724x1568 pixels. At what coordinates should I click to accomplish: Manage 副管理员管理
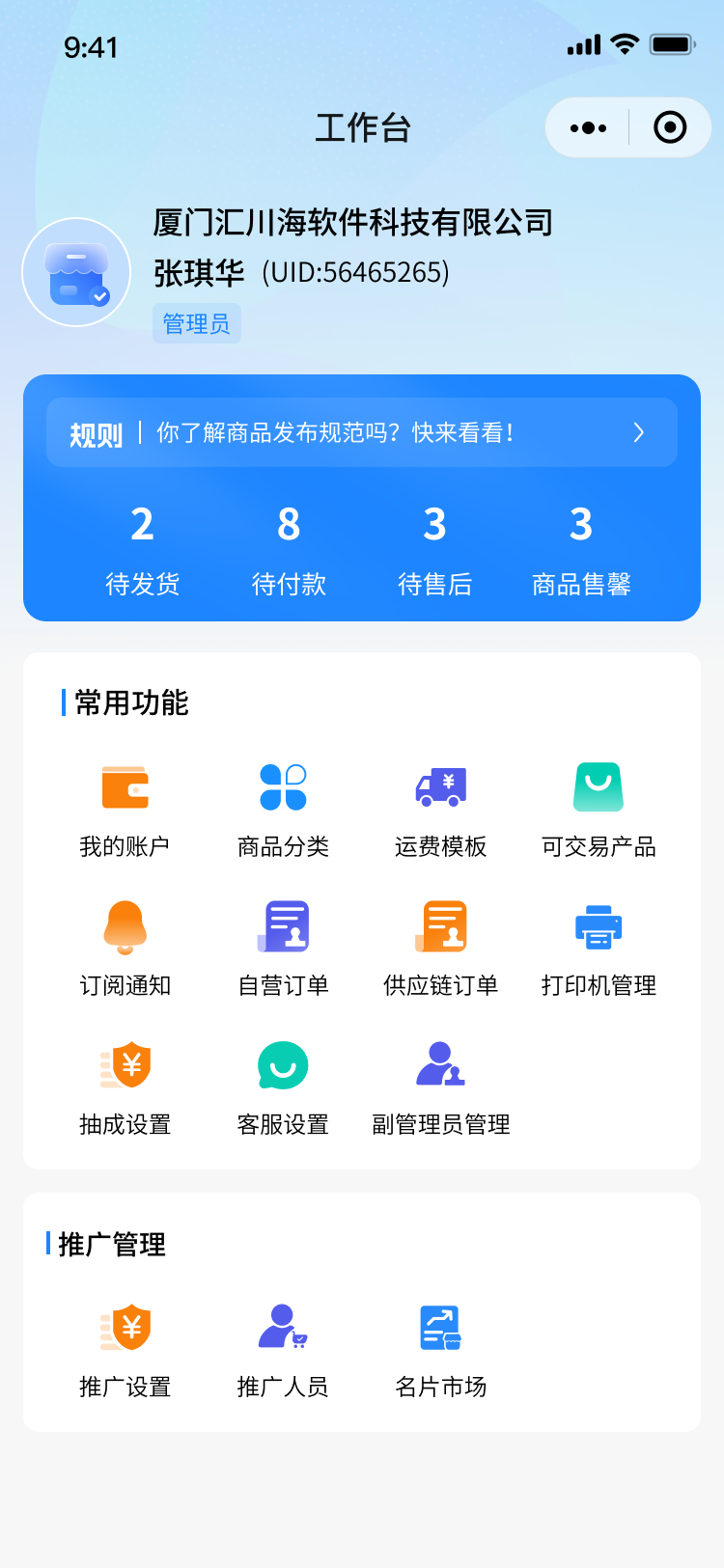point(441,1087)
